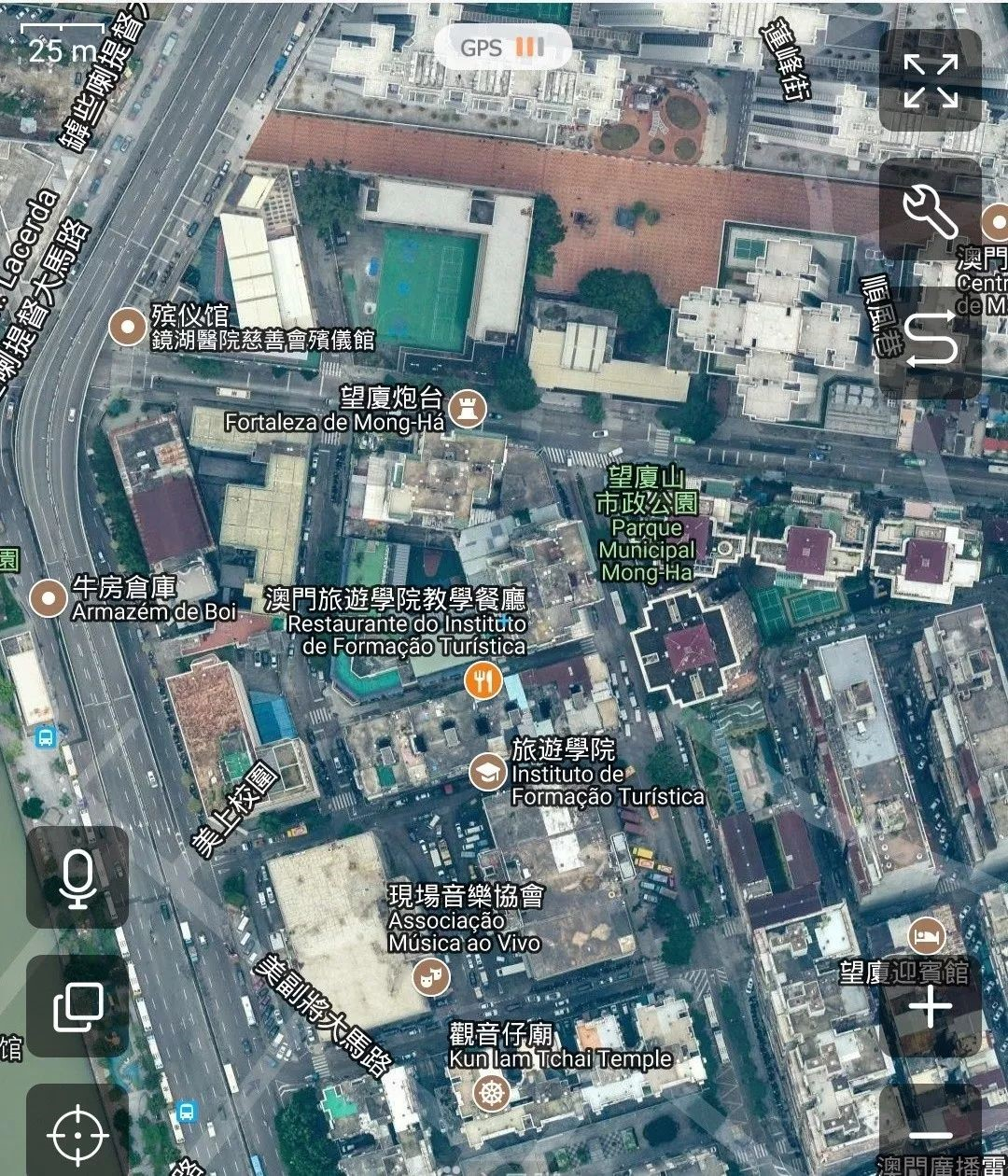Open the 望廈迎賓館 hotel marker

(925, 936)
